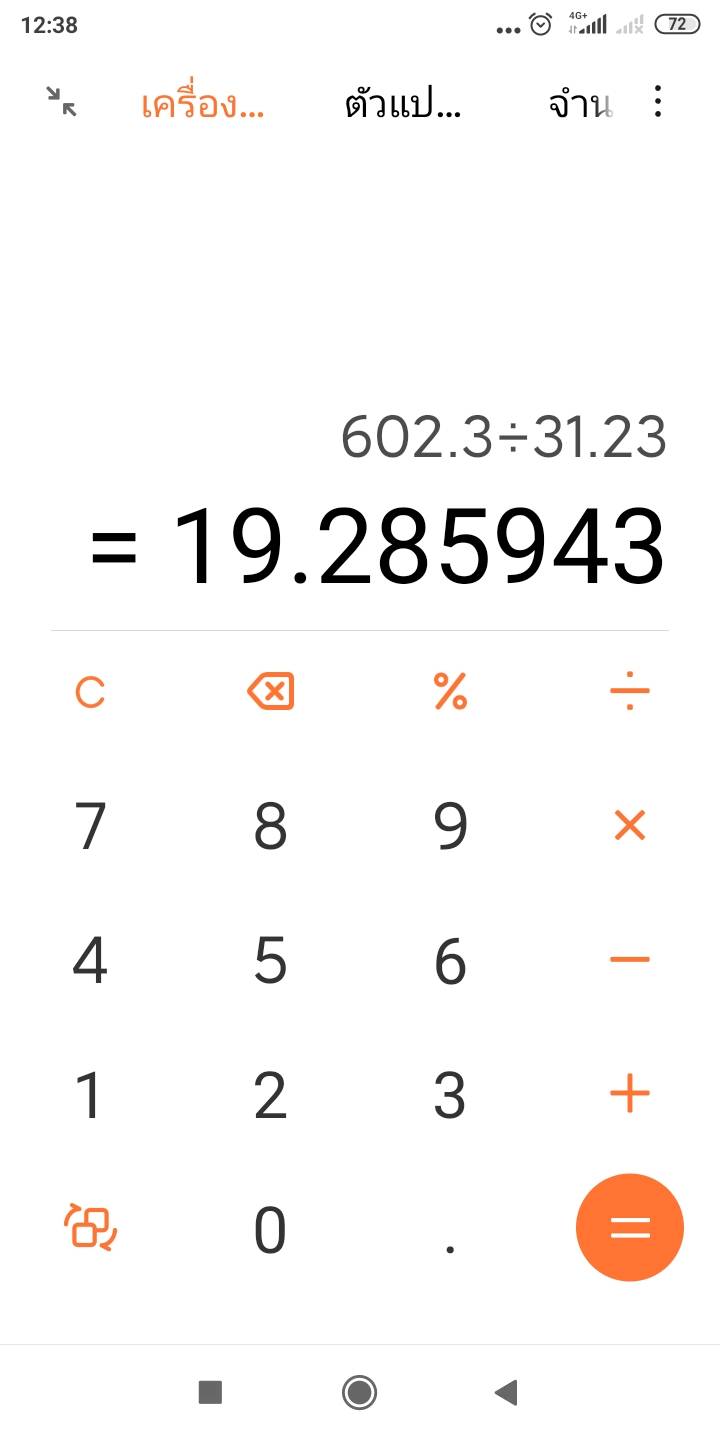Delete last digit with backspace key
The image size is (720, 1440).
pyautogui.click(x=270, y=691)
